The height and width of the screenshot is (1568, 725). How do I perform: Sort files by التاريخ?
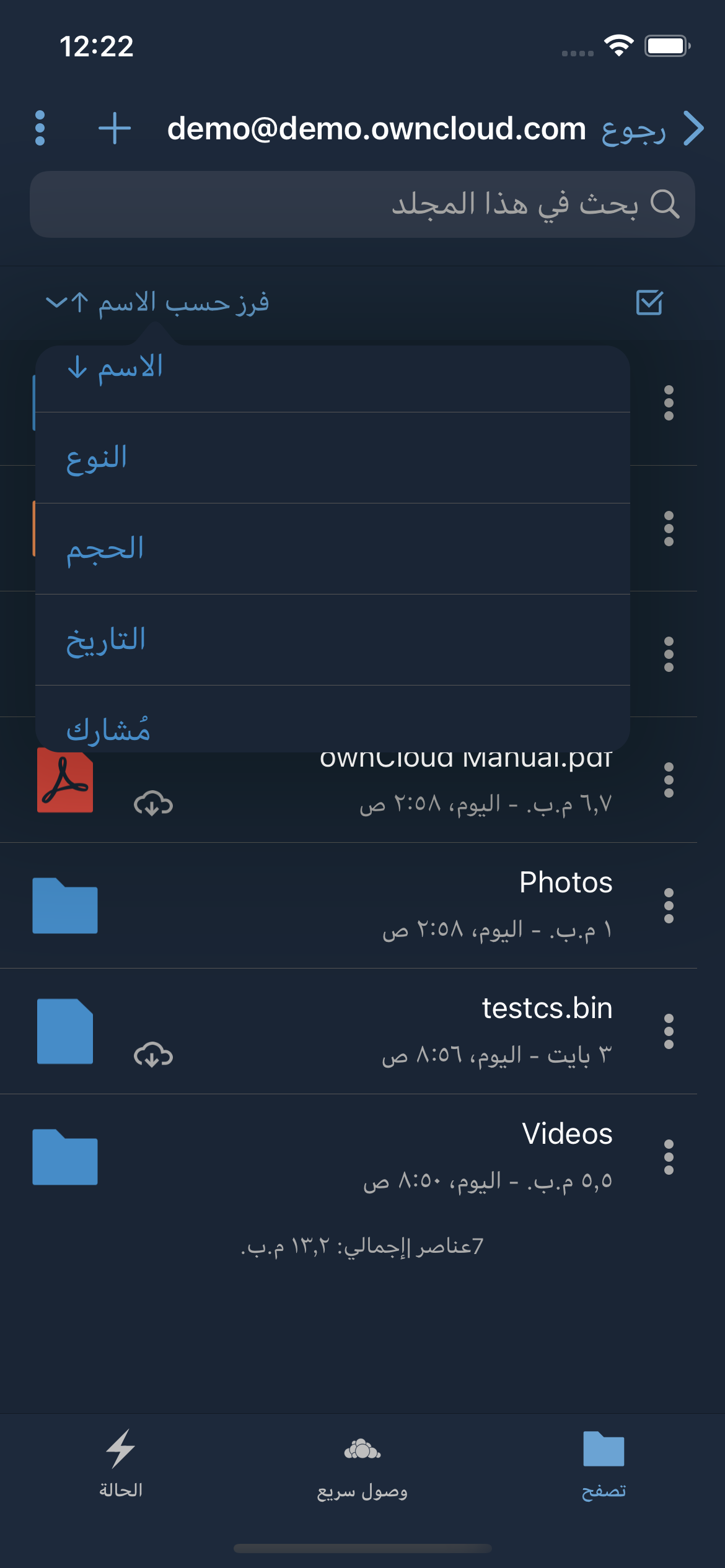333,640
